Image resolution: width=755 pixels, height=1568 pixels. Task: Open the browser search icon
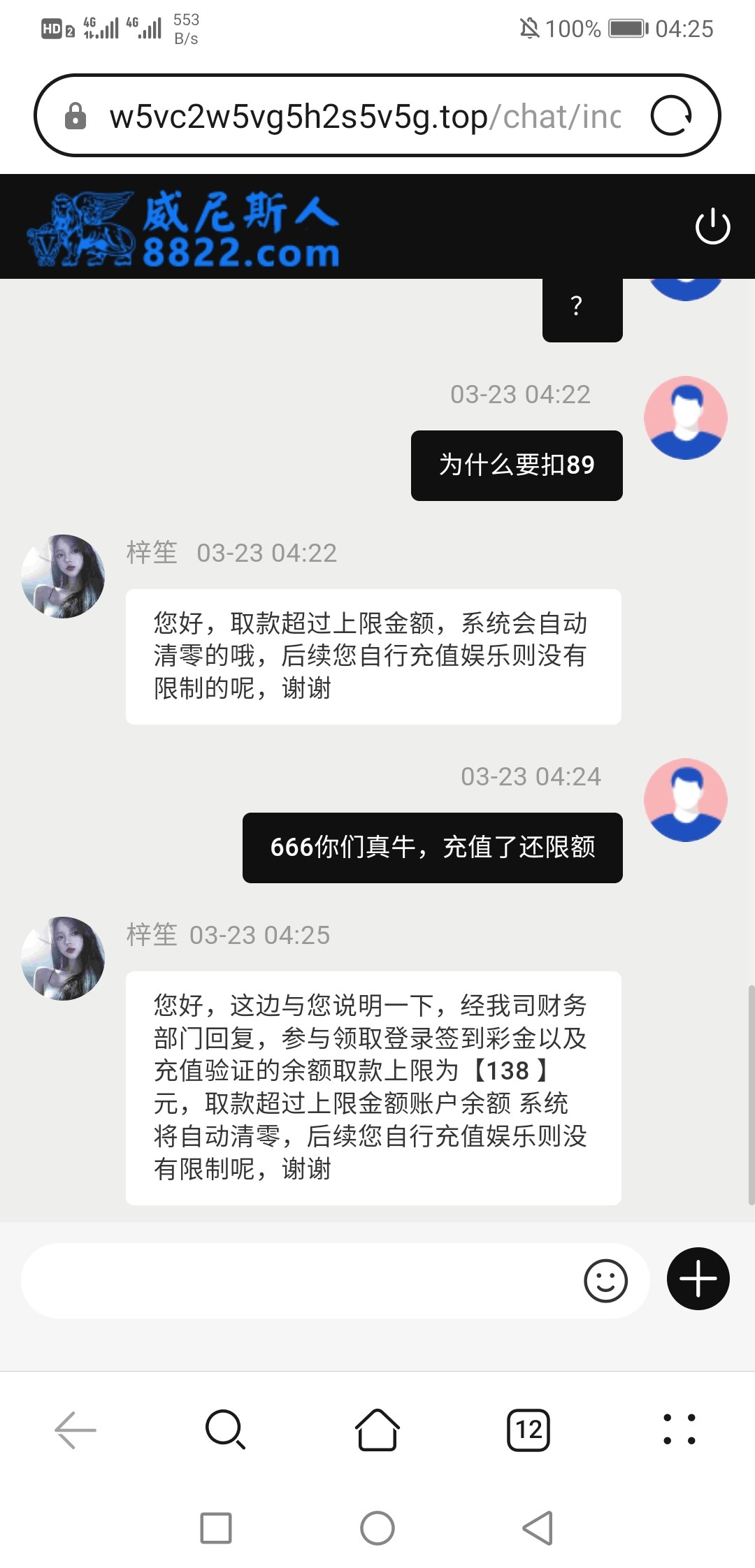pyautogui.click(x=225, y=1430)
